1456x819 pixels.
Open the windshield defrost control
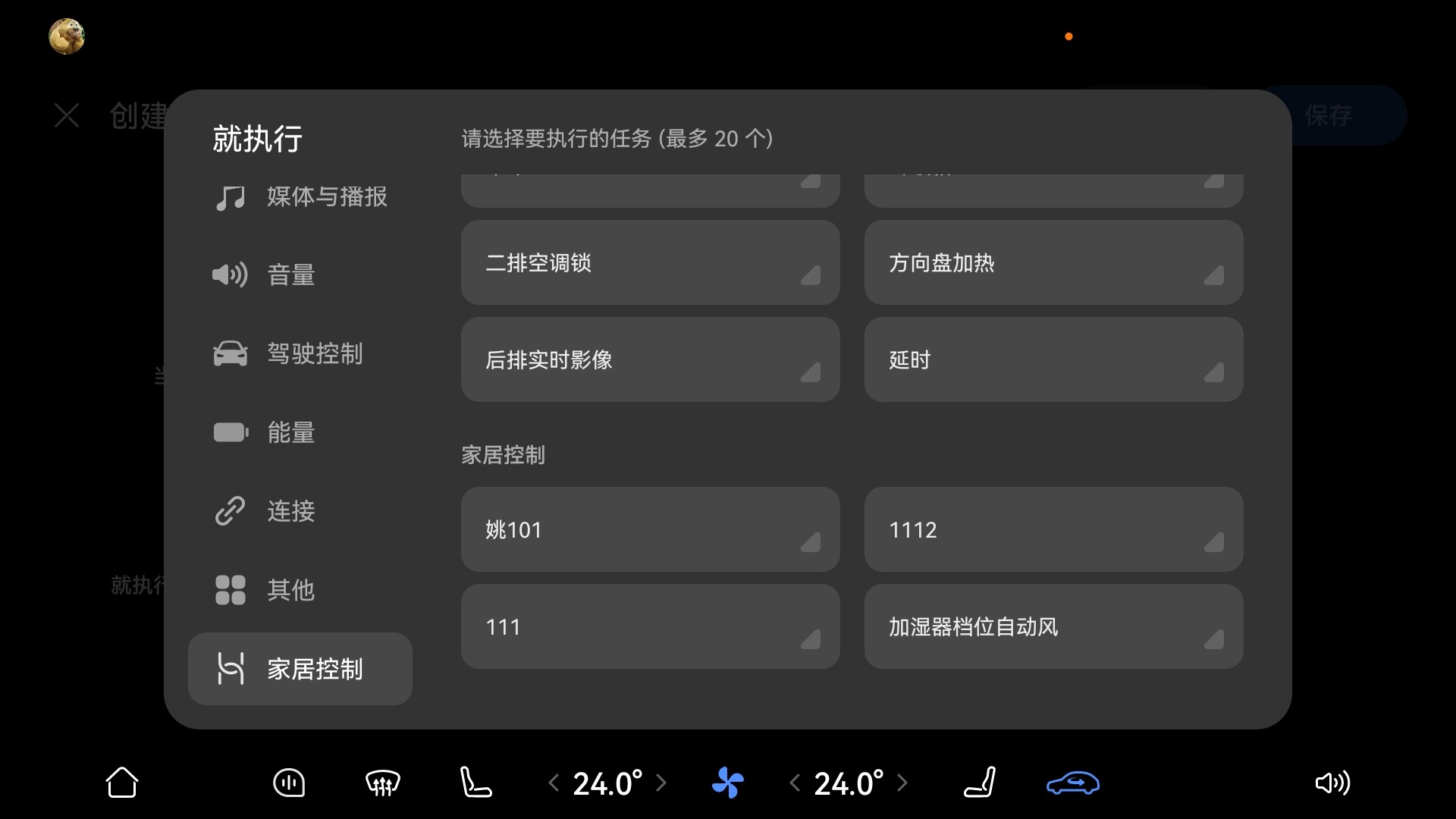[382, 783]
